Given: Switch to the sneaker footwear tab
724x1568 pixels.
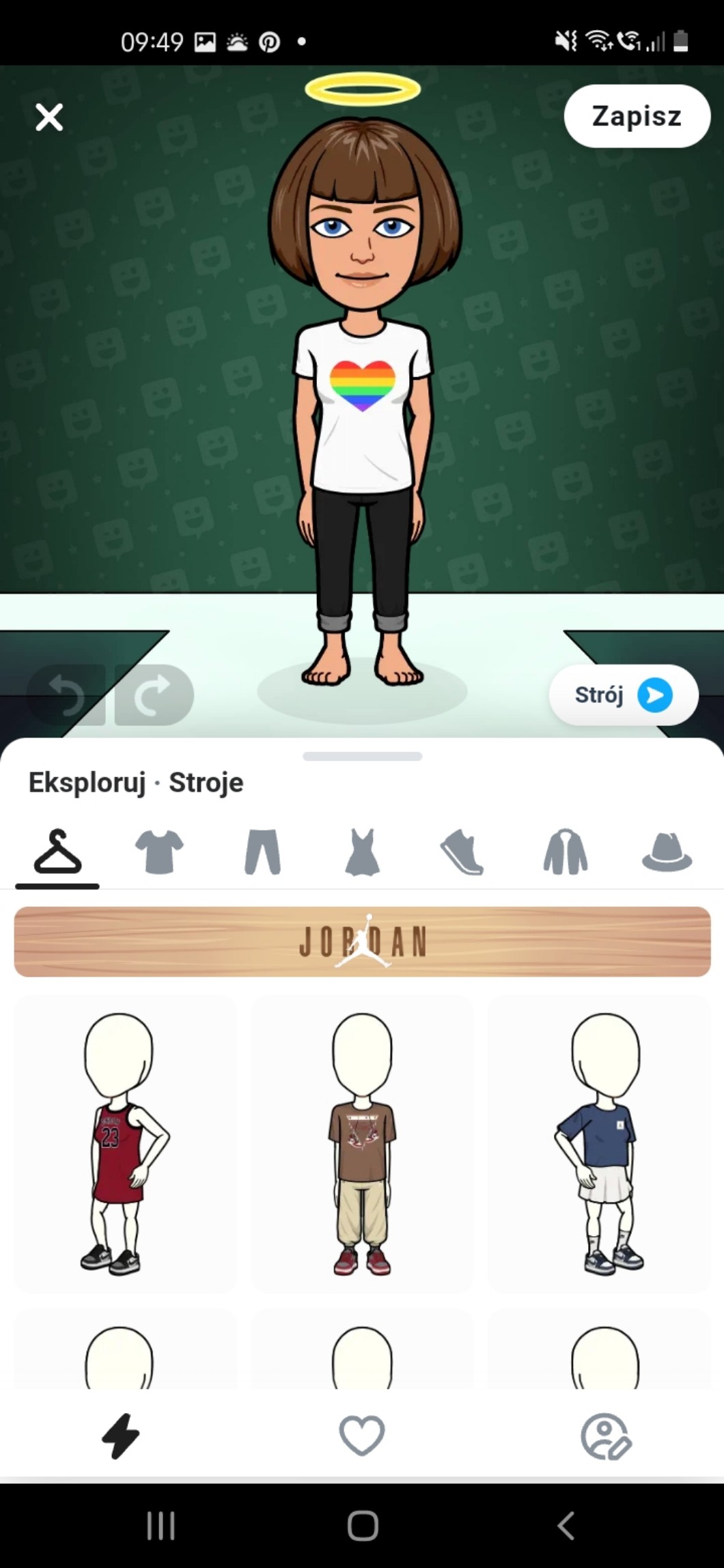Looking at the screenshot, I should 462,852.
